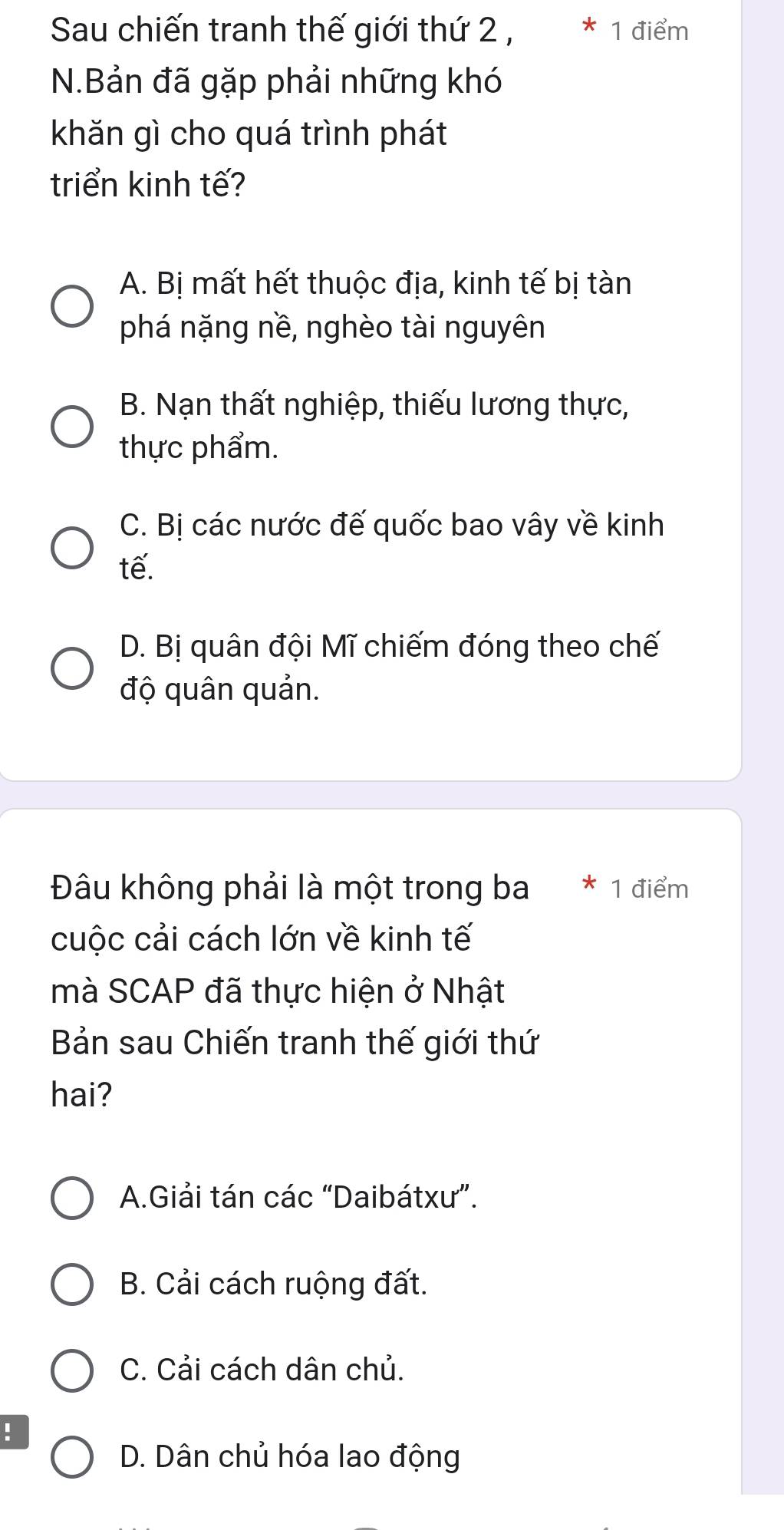Pick C. Cải cách dân chủ

(x=73, y=1370)
